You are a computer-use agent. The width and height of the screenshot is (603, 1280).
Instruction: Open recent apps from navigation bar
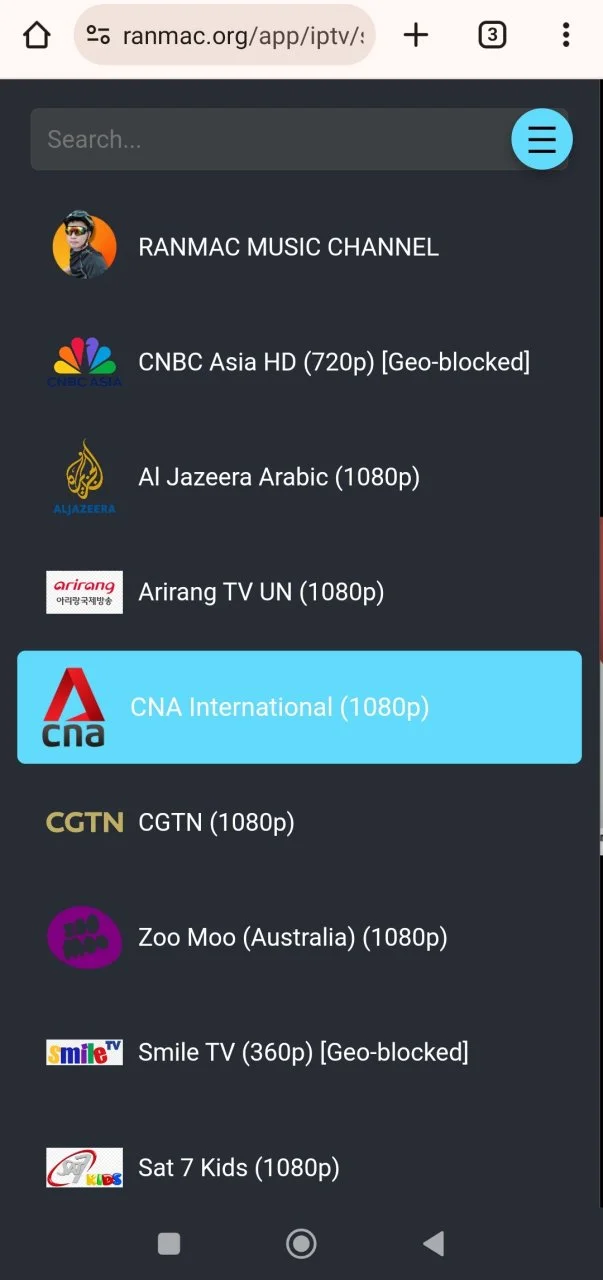(x=169, y=1243)
